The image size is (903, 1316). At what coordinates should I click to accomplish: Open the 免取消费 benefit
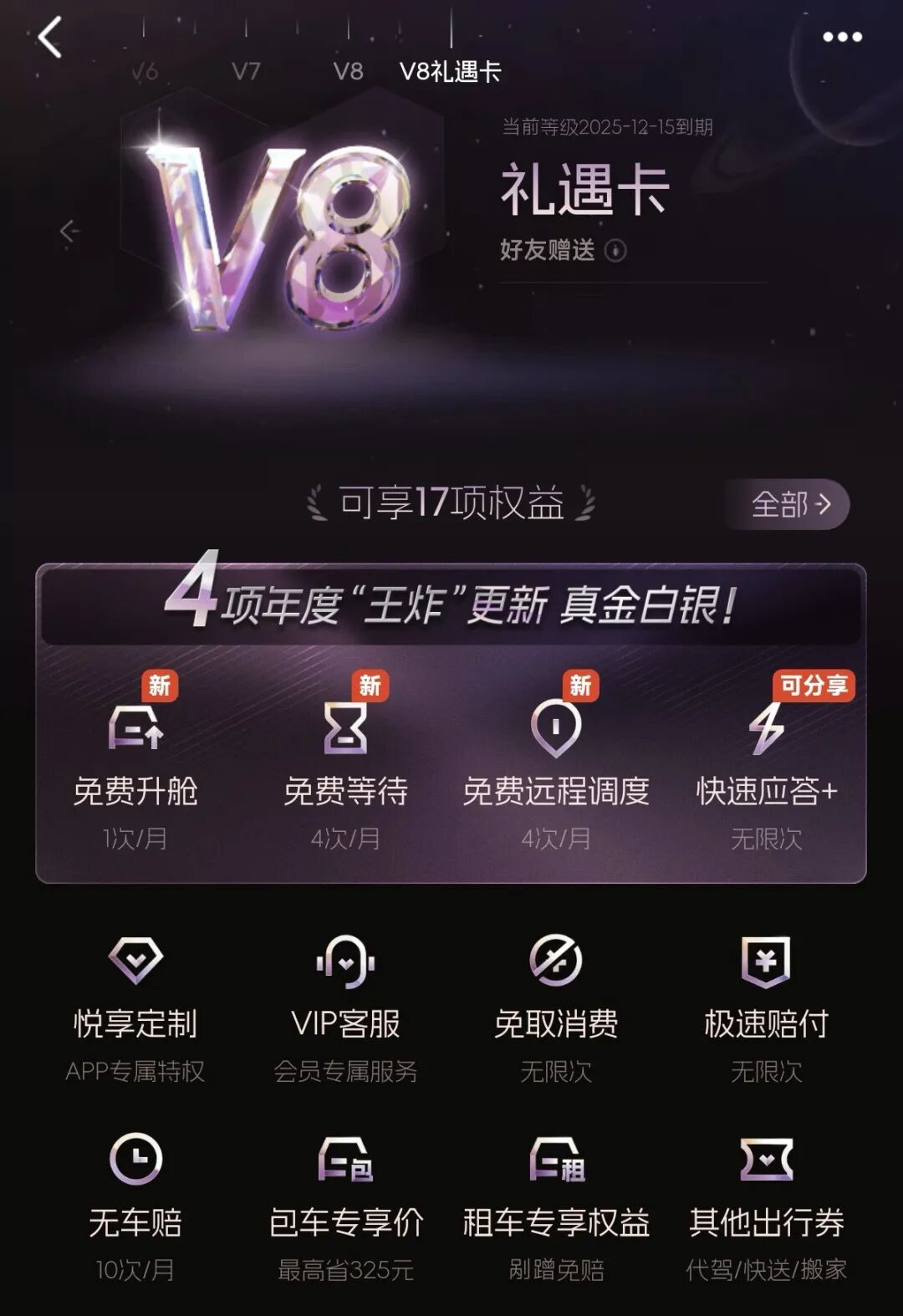click(x=556, y=1007)
